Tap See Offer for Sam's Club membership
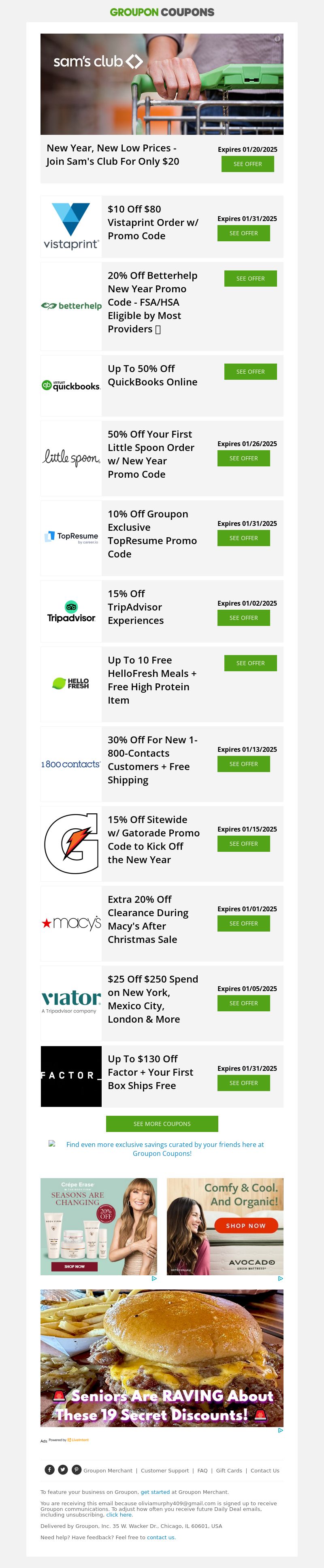The width and height of the screenshot is (324, 1568). tap(247, 164)
